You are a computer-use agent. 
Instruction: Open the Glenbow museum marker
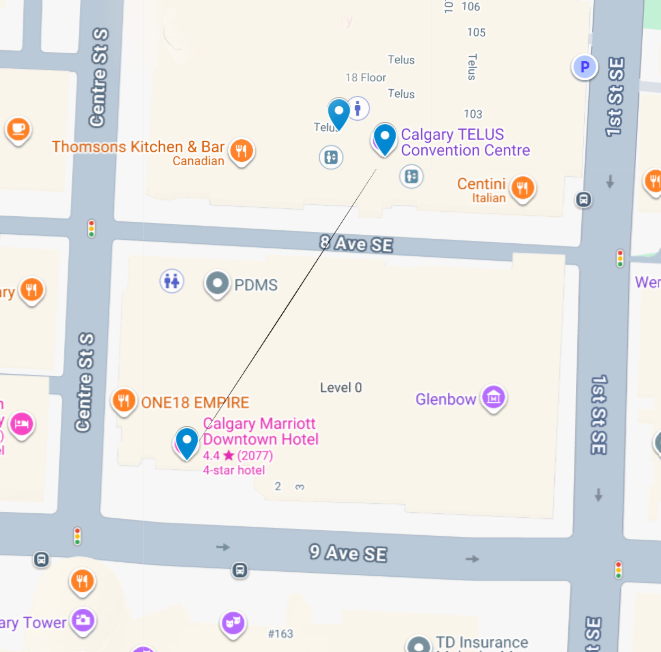pyautogui.click(x=492, y=398)
